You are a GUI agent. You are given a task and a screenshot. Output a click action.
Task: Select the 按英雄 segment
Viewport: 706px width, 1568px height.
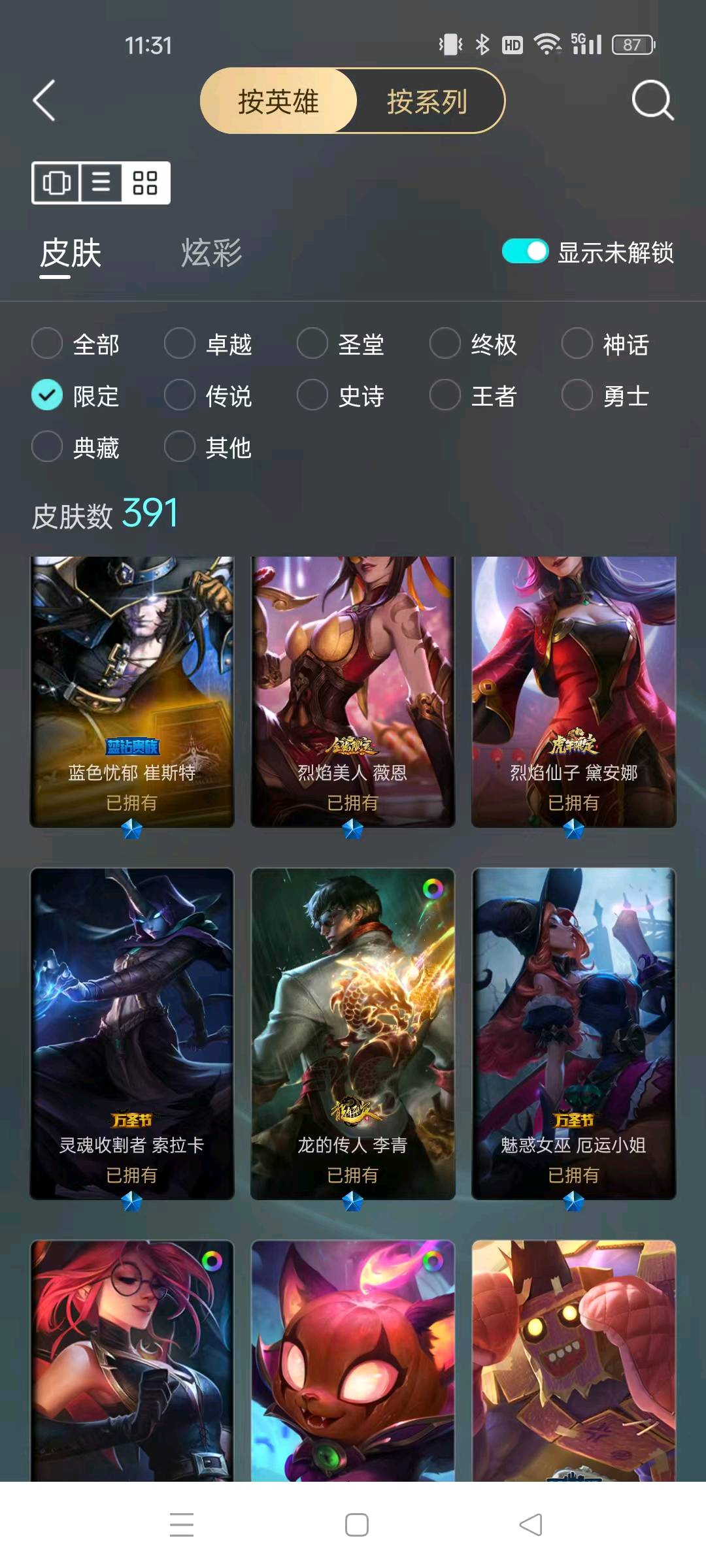click(278, 101)
